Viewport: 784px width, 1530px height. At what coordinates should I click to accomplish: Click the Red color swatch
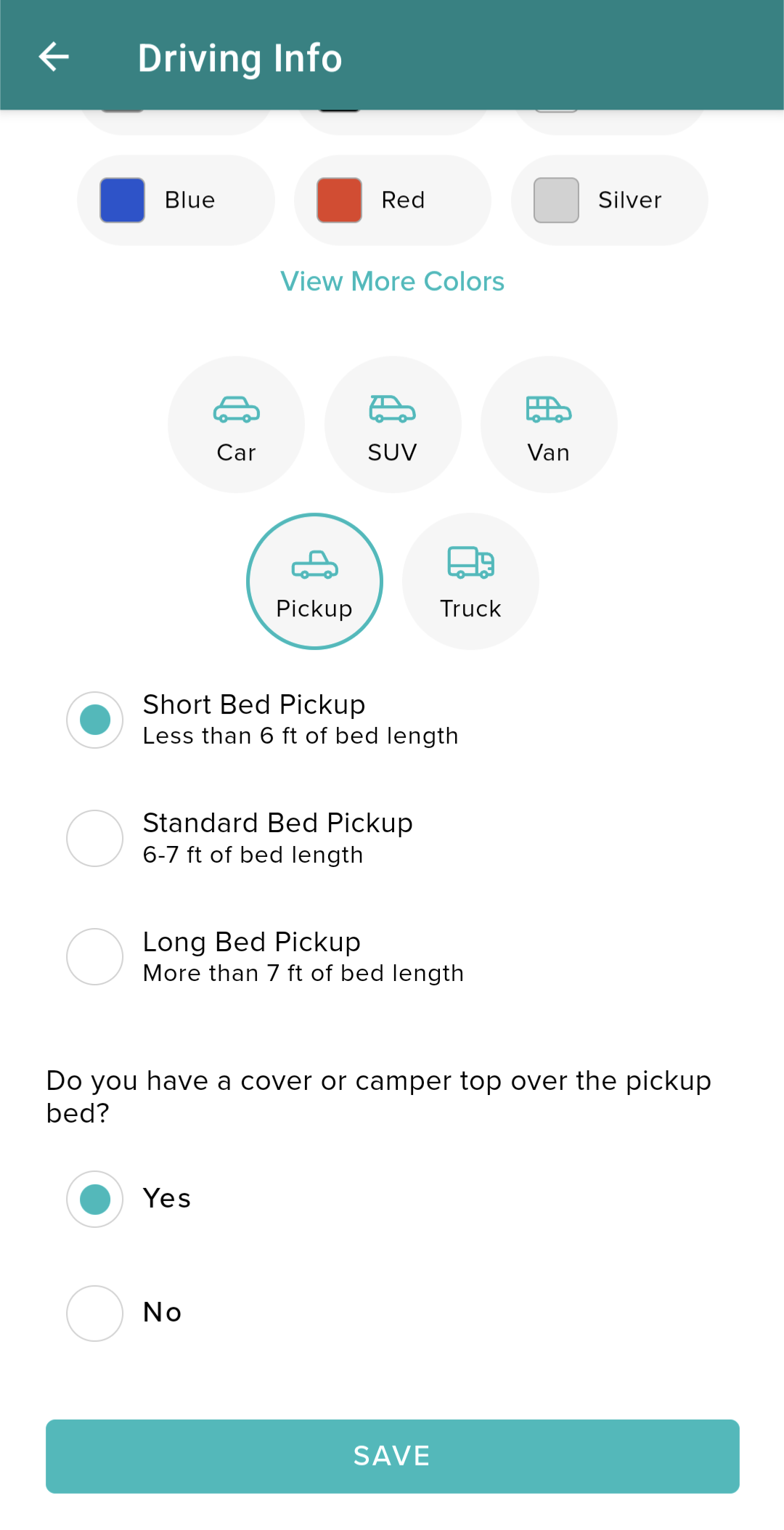tap(339, 200)
